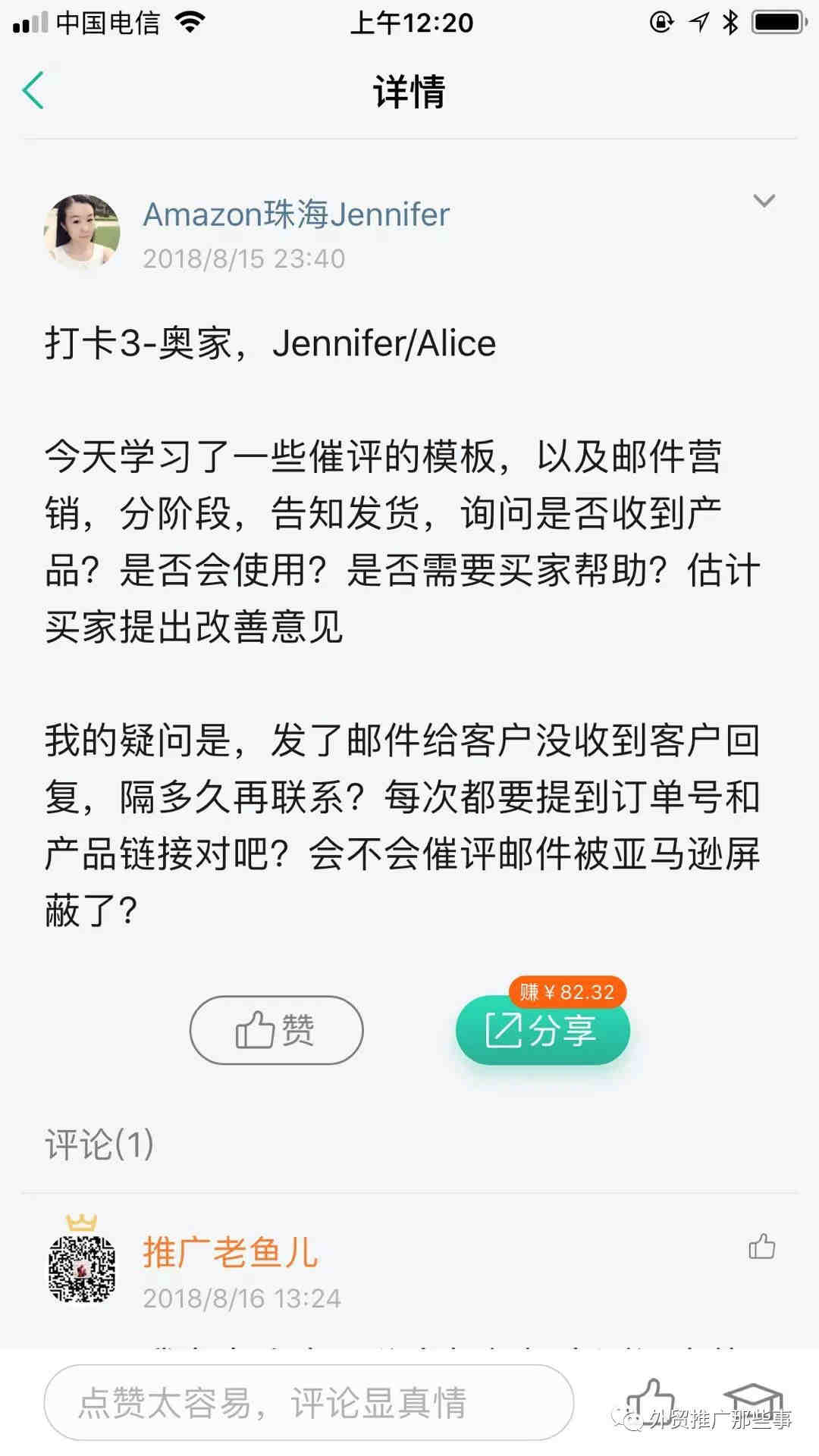Like the comment by 推广老鱼儿
Image resolution: width=819 pixels, height=1456 pixels.
761,1246
